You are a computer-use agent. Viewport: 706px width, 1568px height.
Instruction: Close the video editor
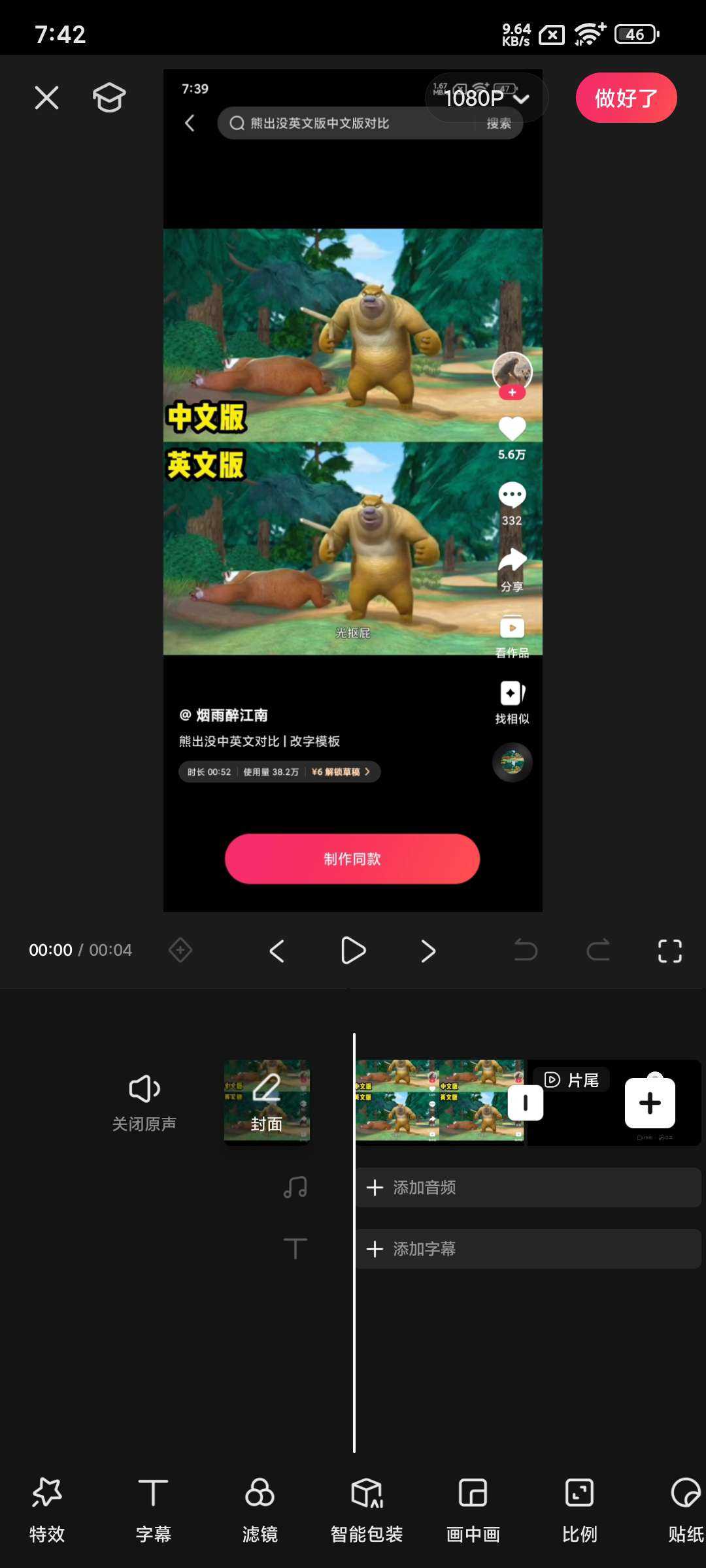coord(46,98)
